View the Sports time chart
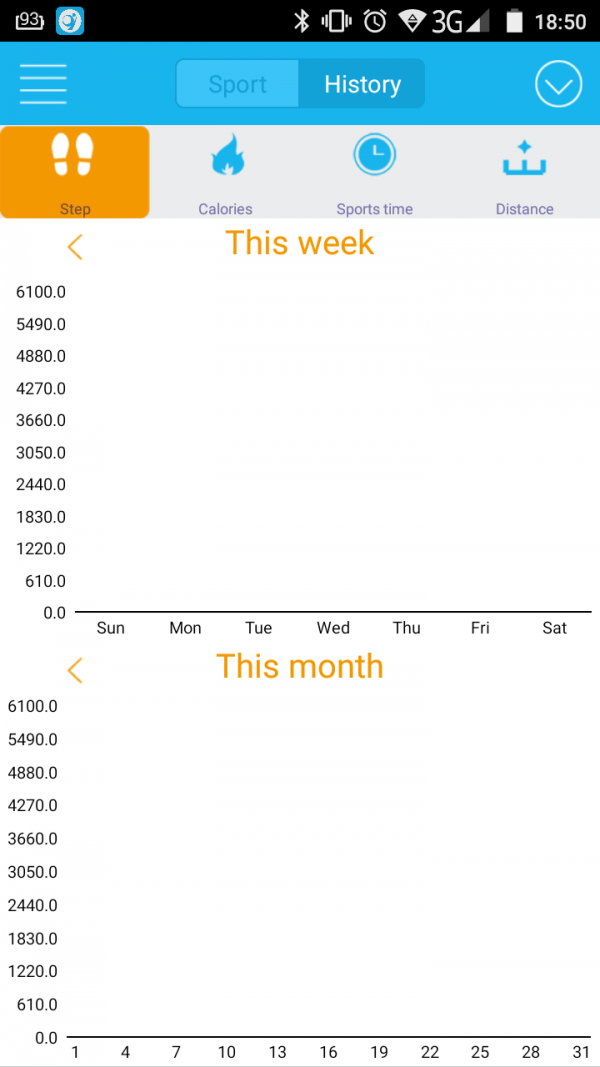The height and width of the screenshot is (1067, 600). coord(374,172)
